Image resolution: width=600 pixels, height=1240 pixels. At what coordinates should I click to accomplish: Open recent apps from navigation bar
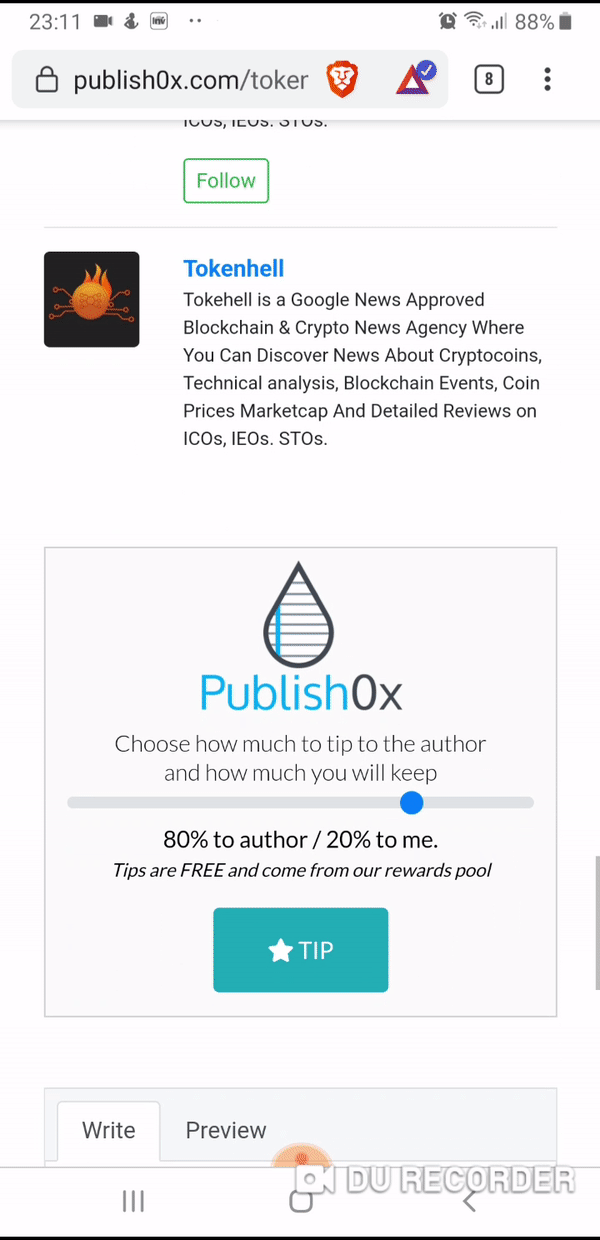coord(133,1202)
